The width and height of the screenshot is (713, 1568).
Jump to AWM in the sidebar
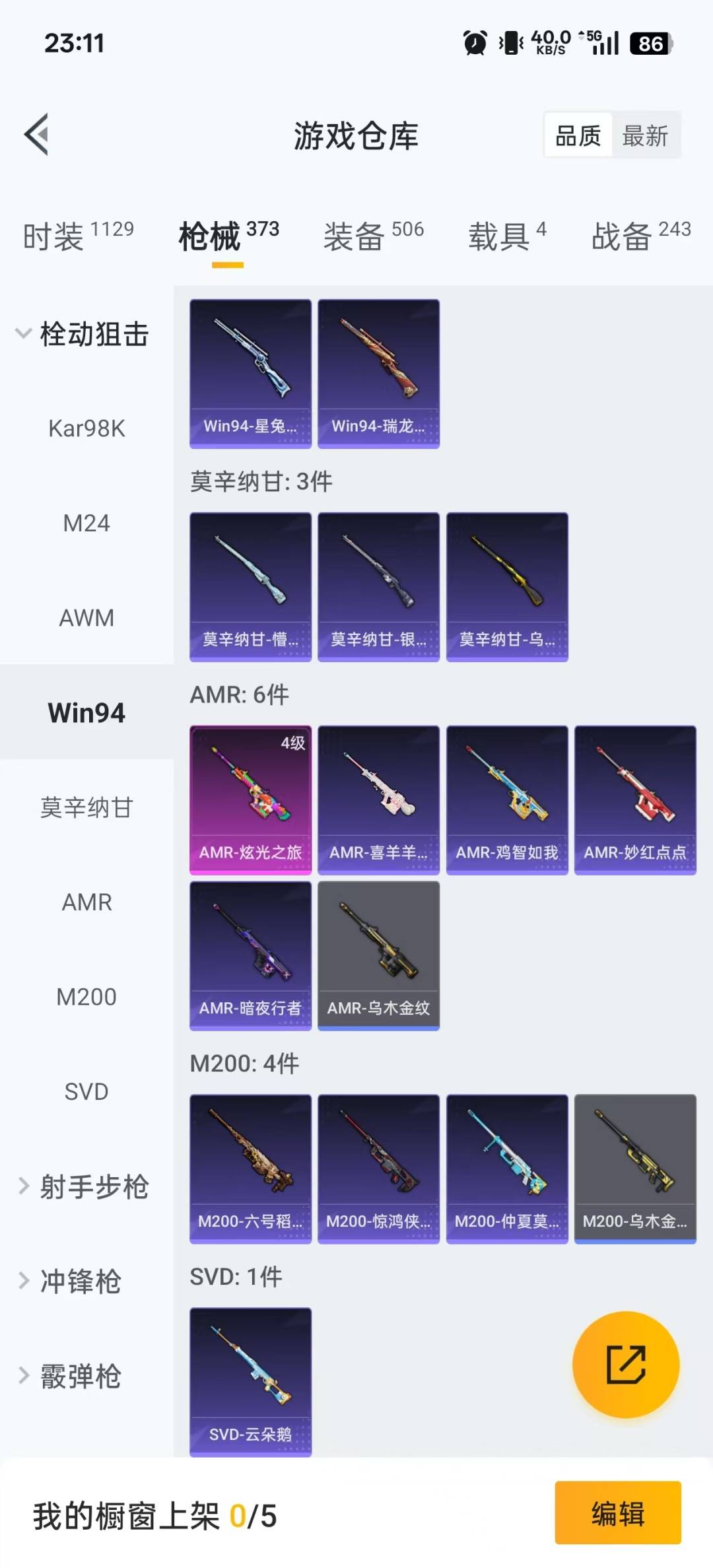(86, 618)
